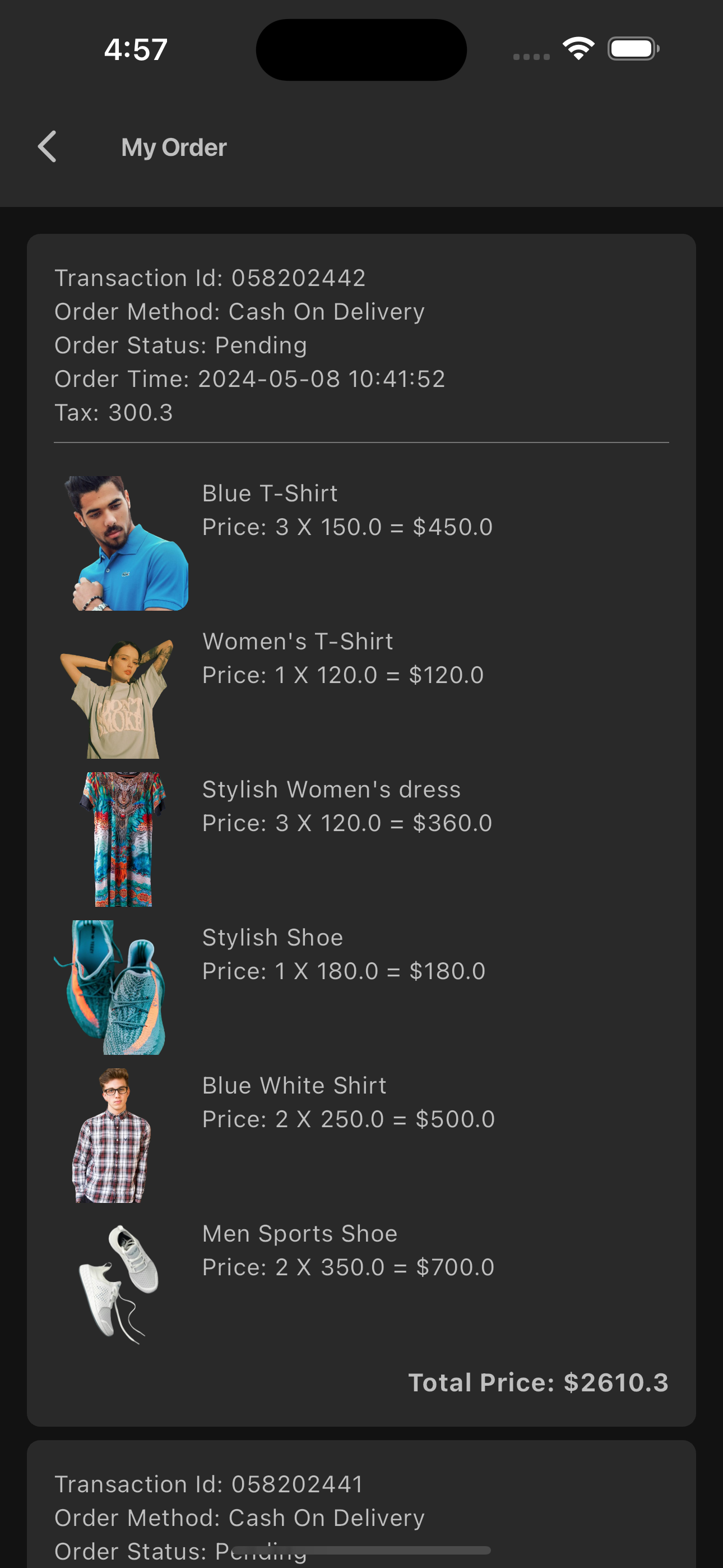The image size is (723, 1568).
Task: Tap the back chevron to leave My Order
Action: (x=48, y=147)
